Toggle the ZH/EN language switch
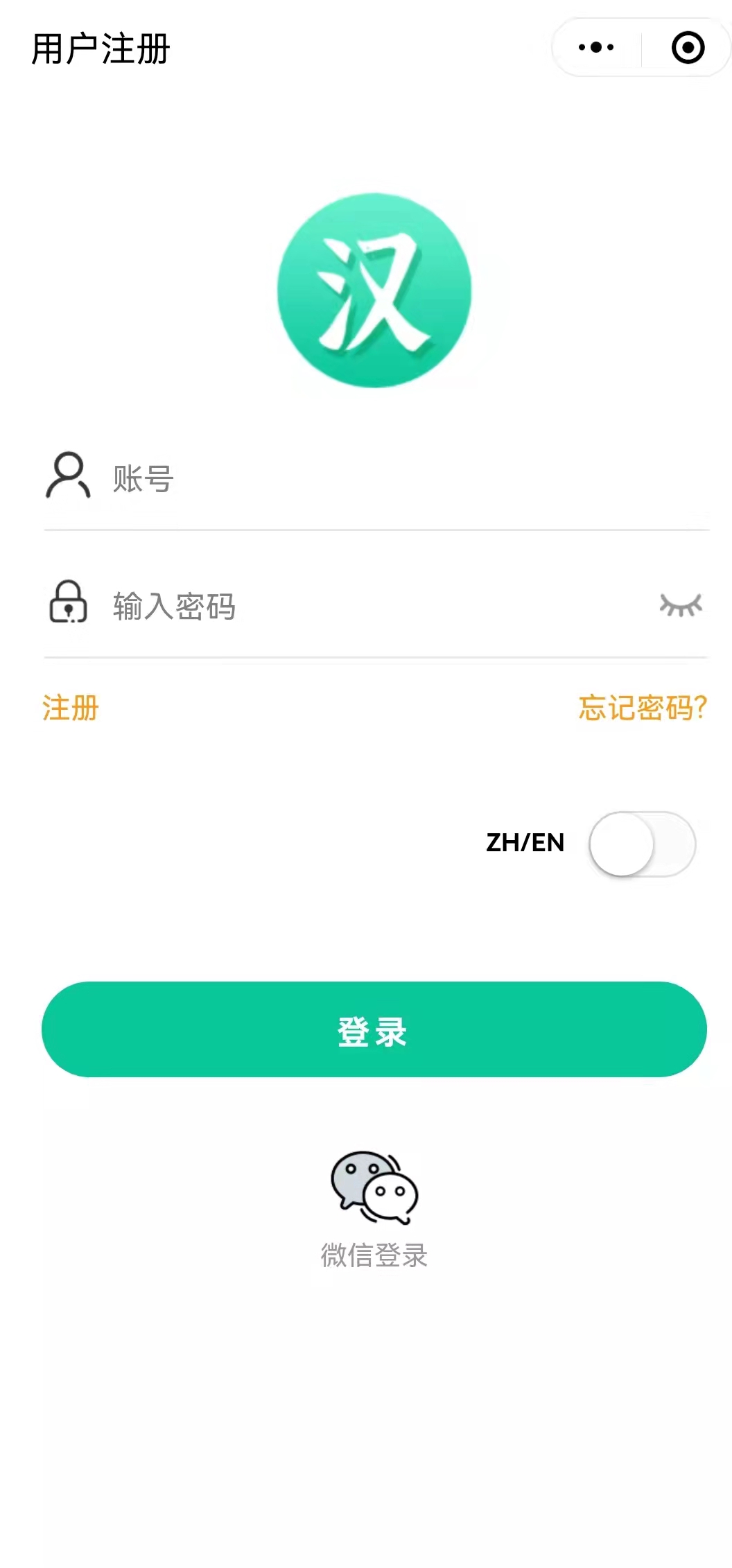Screen dimensions: 732x1568 [642, 844]
